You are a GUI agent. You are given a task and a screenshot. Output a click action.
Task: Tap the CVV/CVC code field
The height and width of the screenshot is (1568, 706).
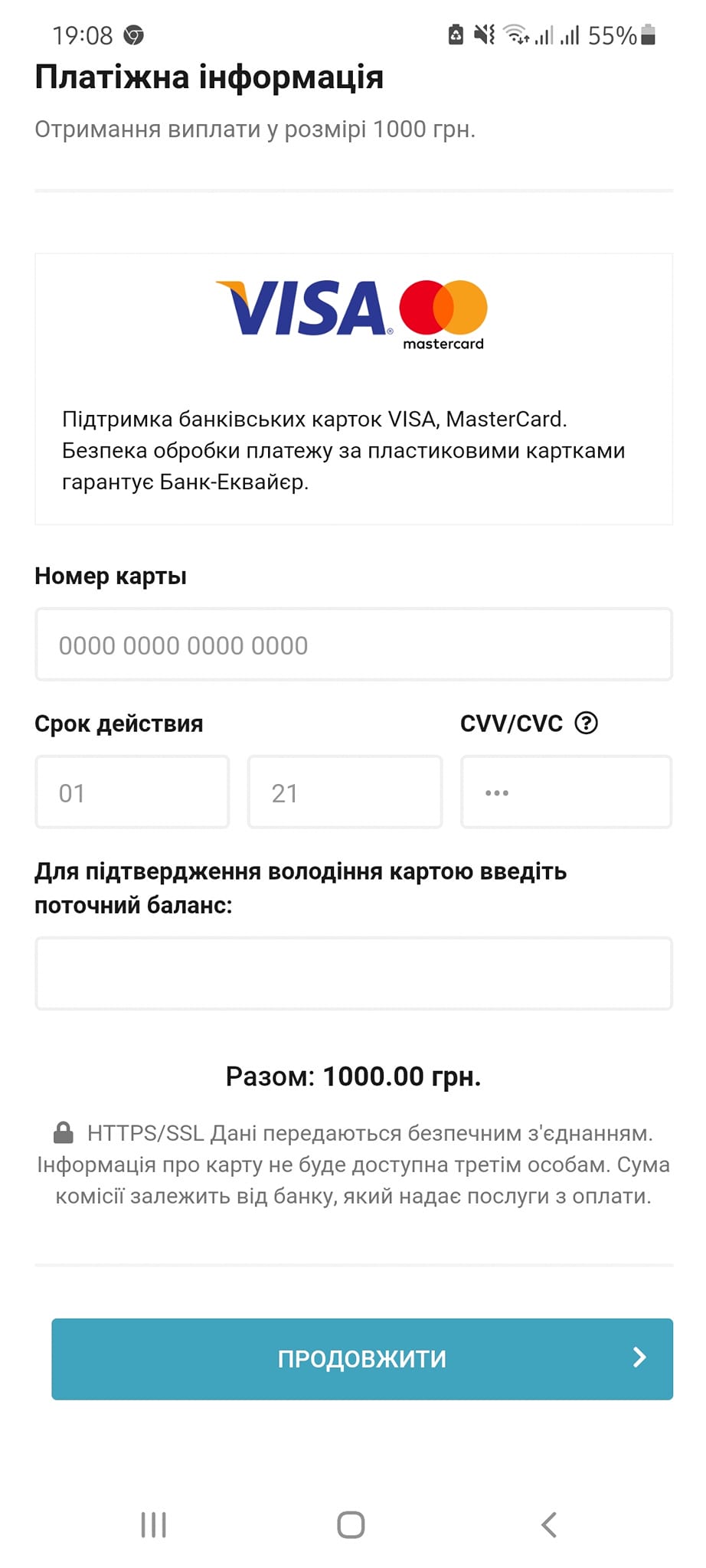coord(566,792)
